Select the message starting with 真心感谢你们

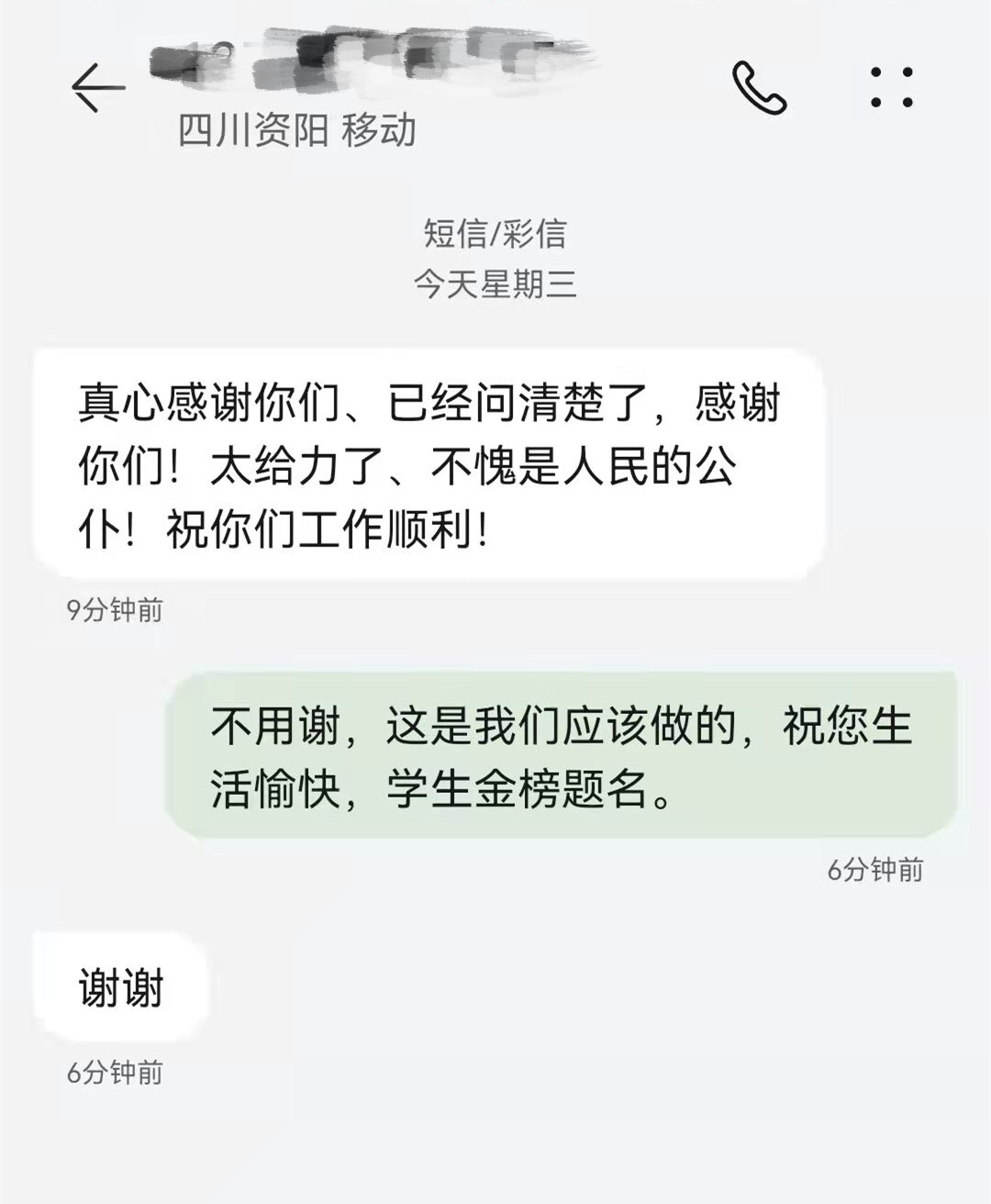click(431, 459)
